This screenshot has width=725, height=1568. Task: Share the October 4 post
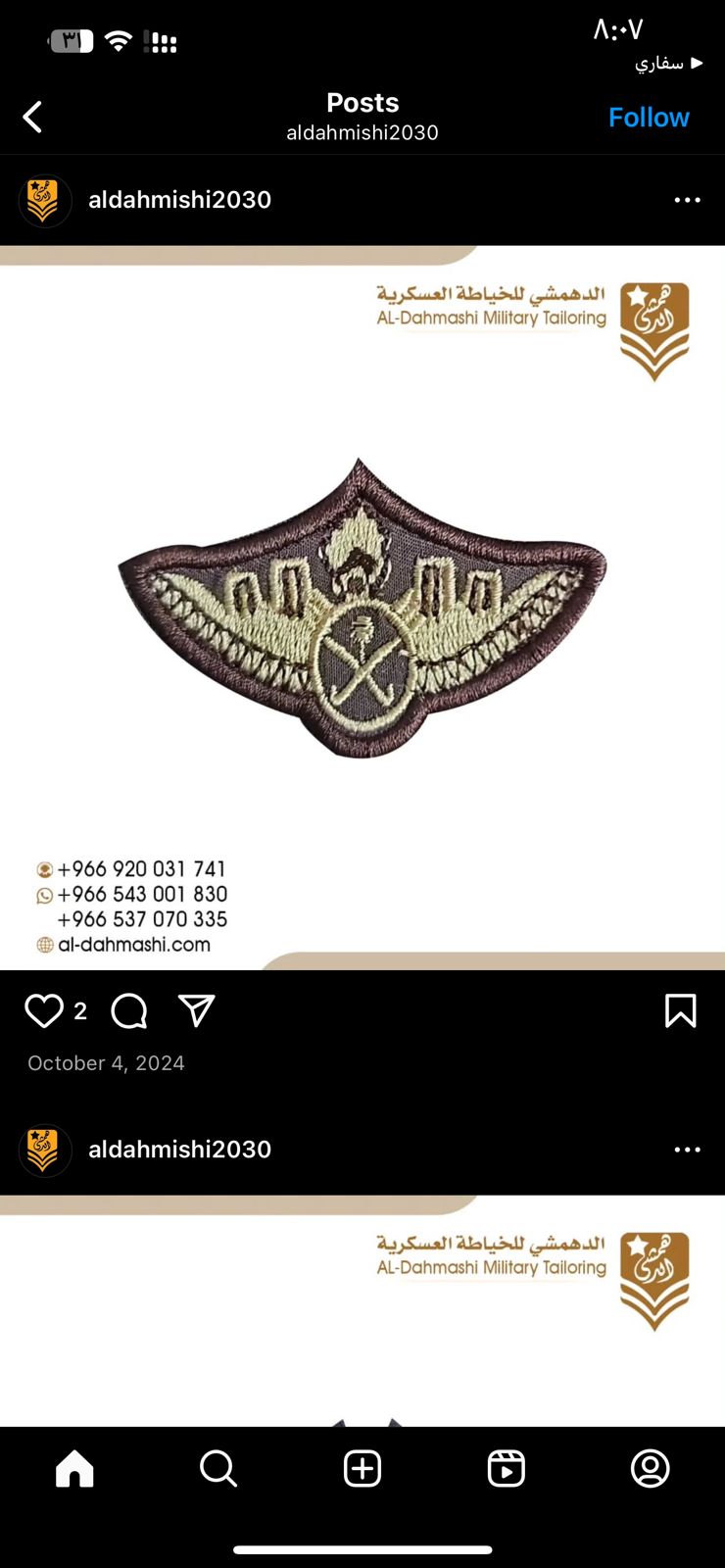[x=196, y=1010]
